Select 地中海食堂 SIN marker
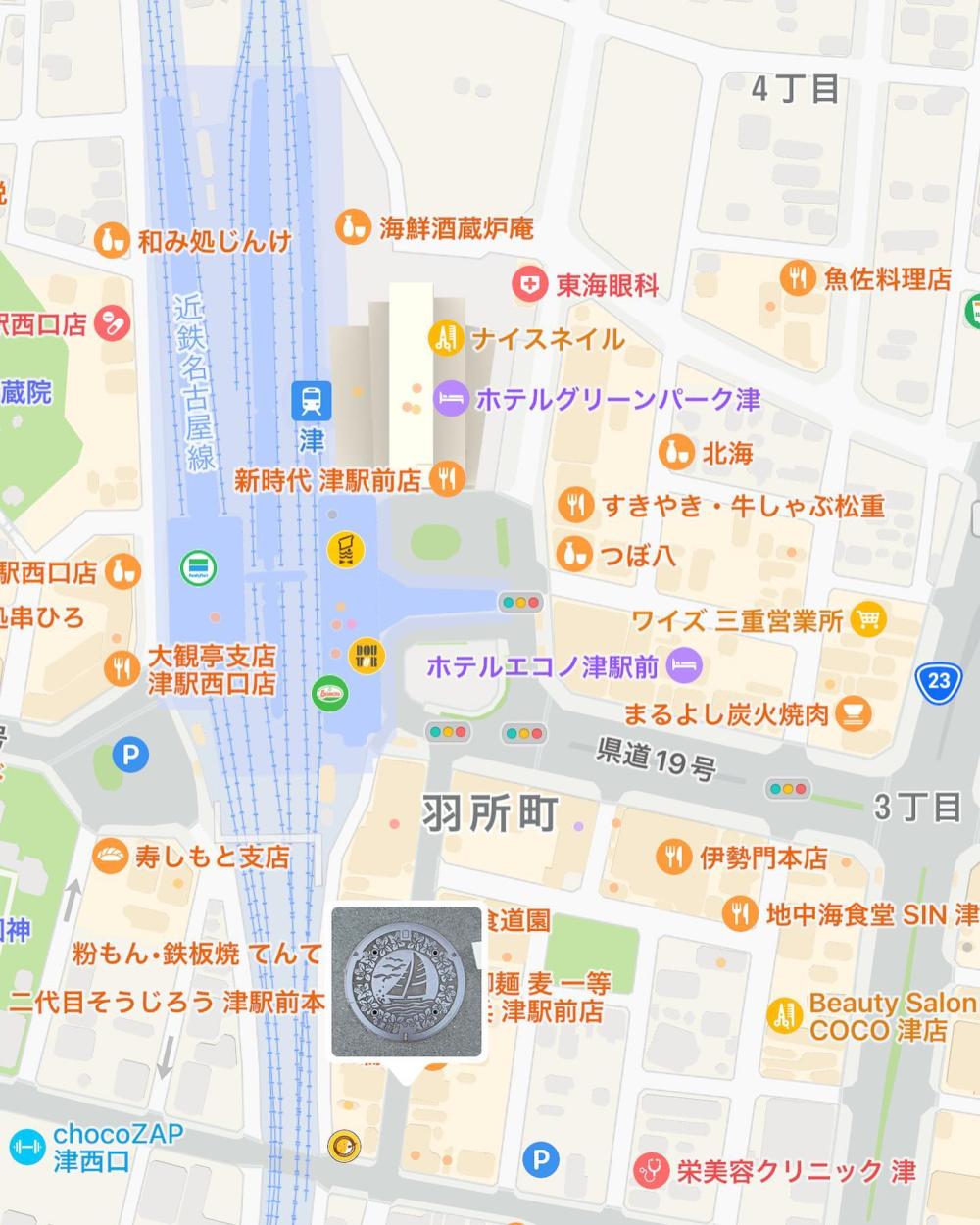Viewport: 980px width, 1225px height. click(x=739, y=914)
